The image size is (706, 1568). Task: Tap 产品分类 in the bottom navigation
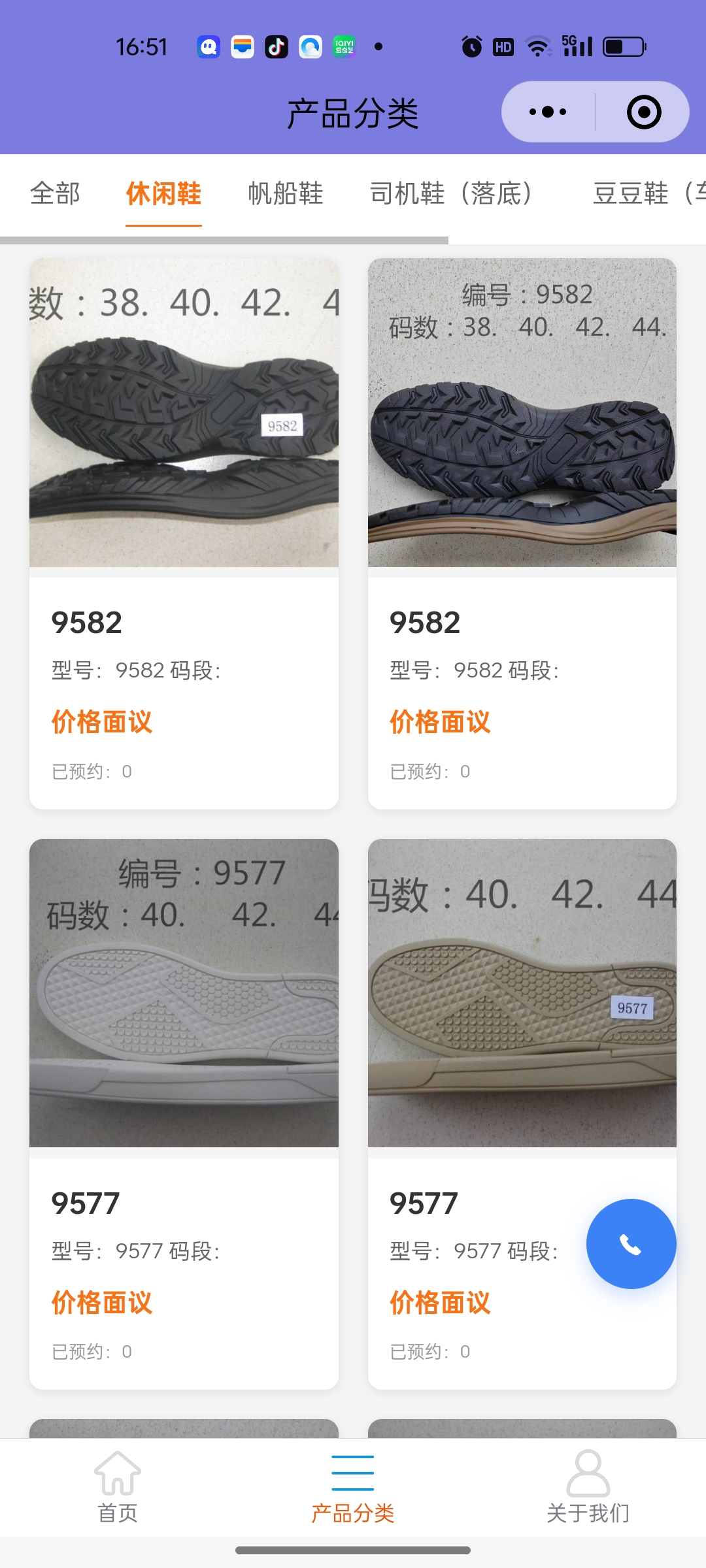click(x=353, y=1486)
